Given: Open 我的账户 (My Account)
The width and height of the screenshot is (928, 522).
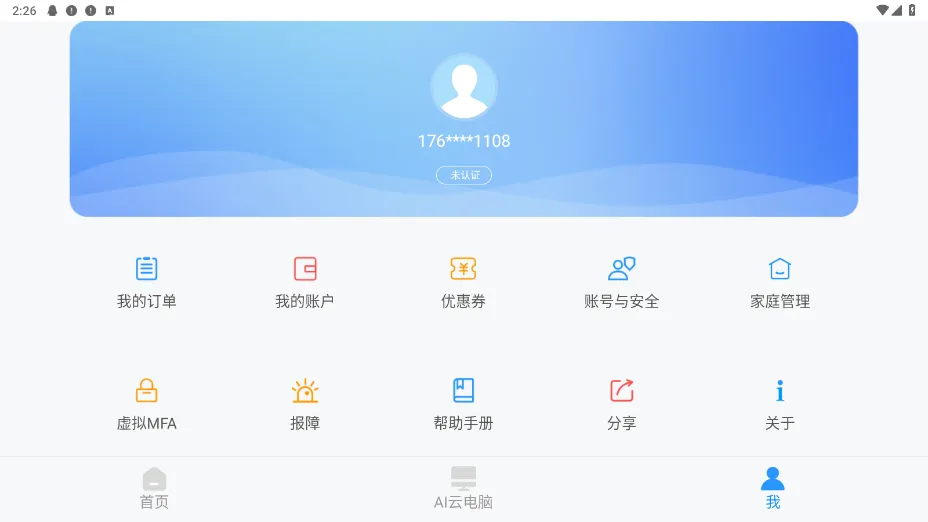Looking at the screenshot, I should tap(305, 282).
